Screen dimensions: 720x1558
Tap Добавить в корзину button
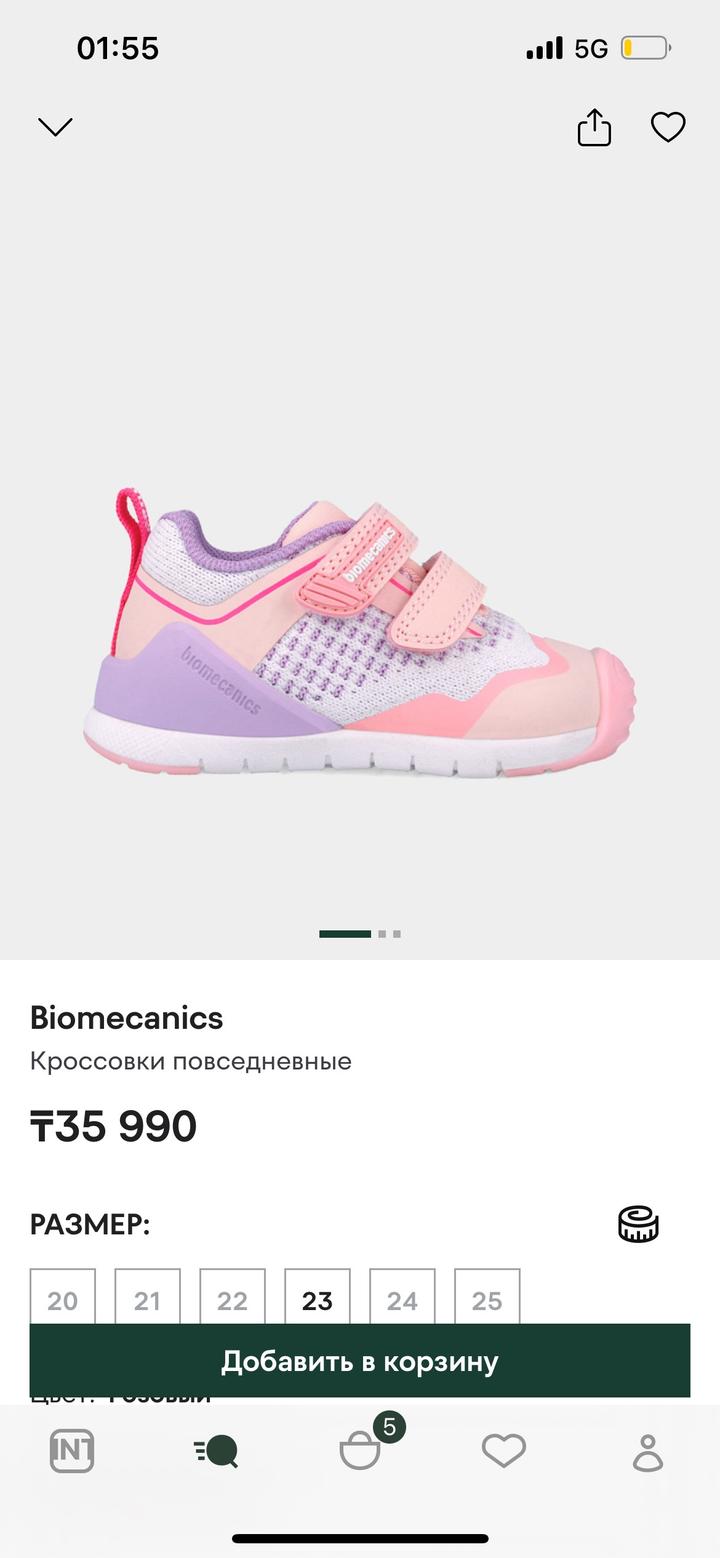[360, 1361]
